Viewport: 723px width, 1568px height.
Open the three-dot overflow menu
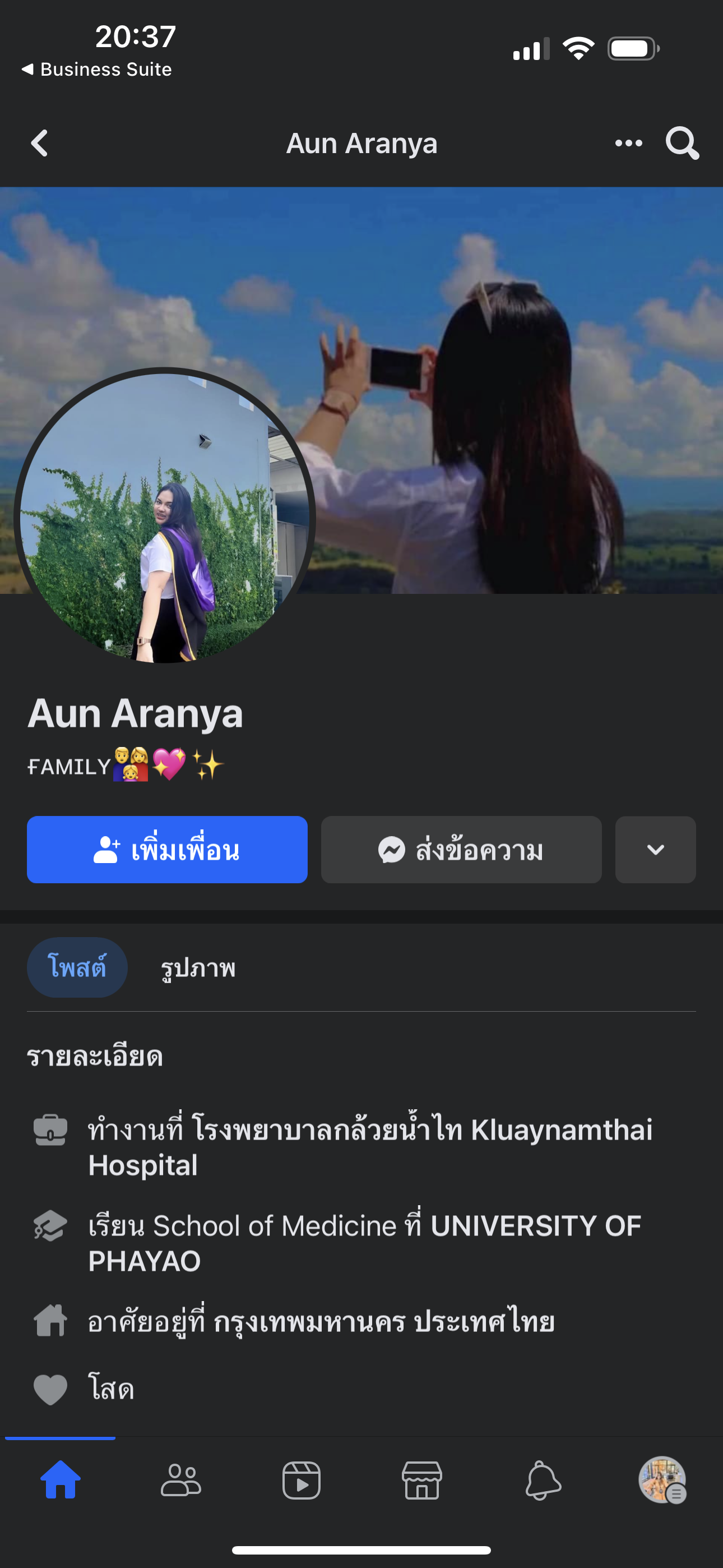(x=628, y=144)
